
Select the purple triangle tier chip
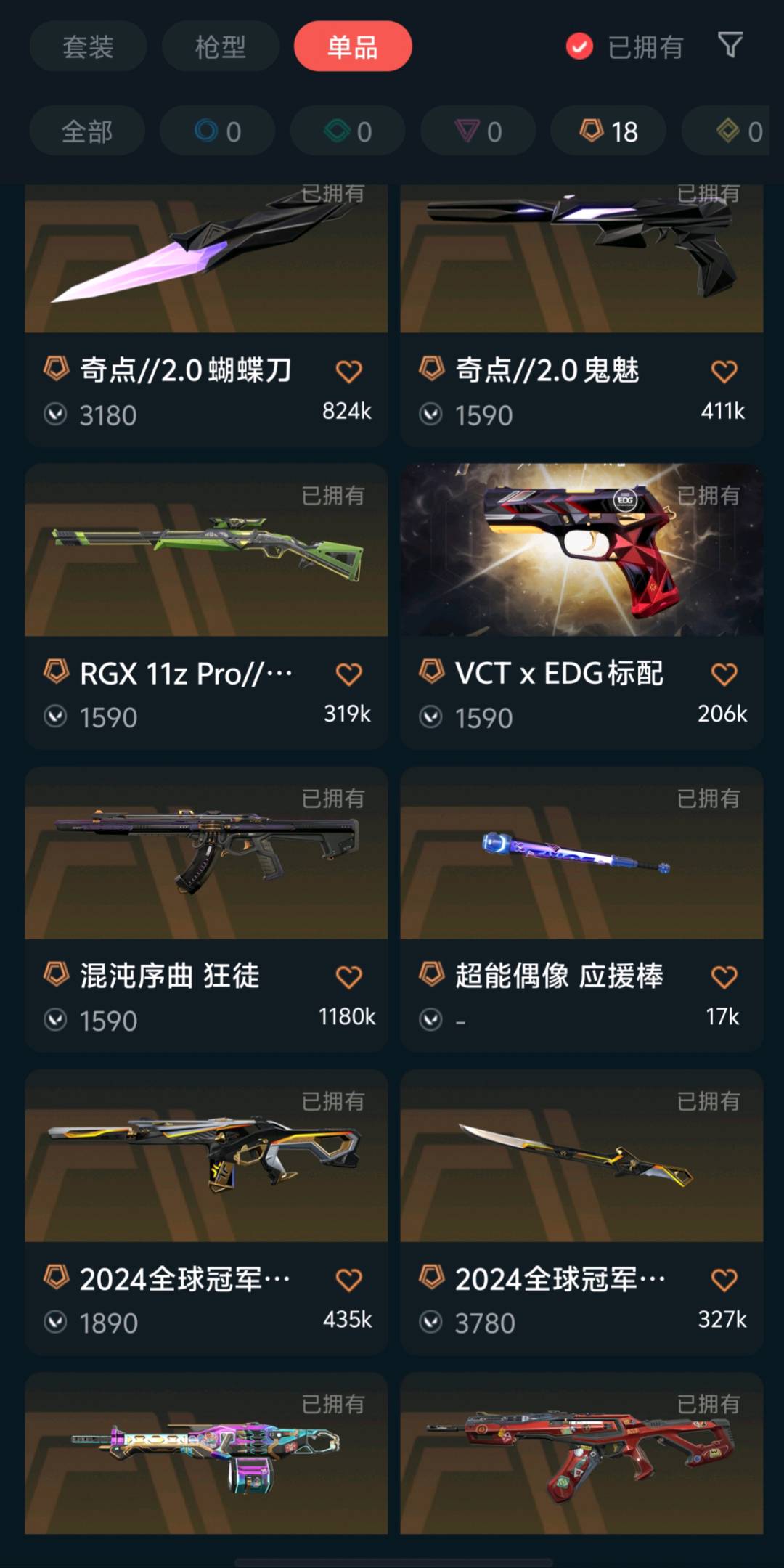478,131
